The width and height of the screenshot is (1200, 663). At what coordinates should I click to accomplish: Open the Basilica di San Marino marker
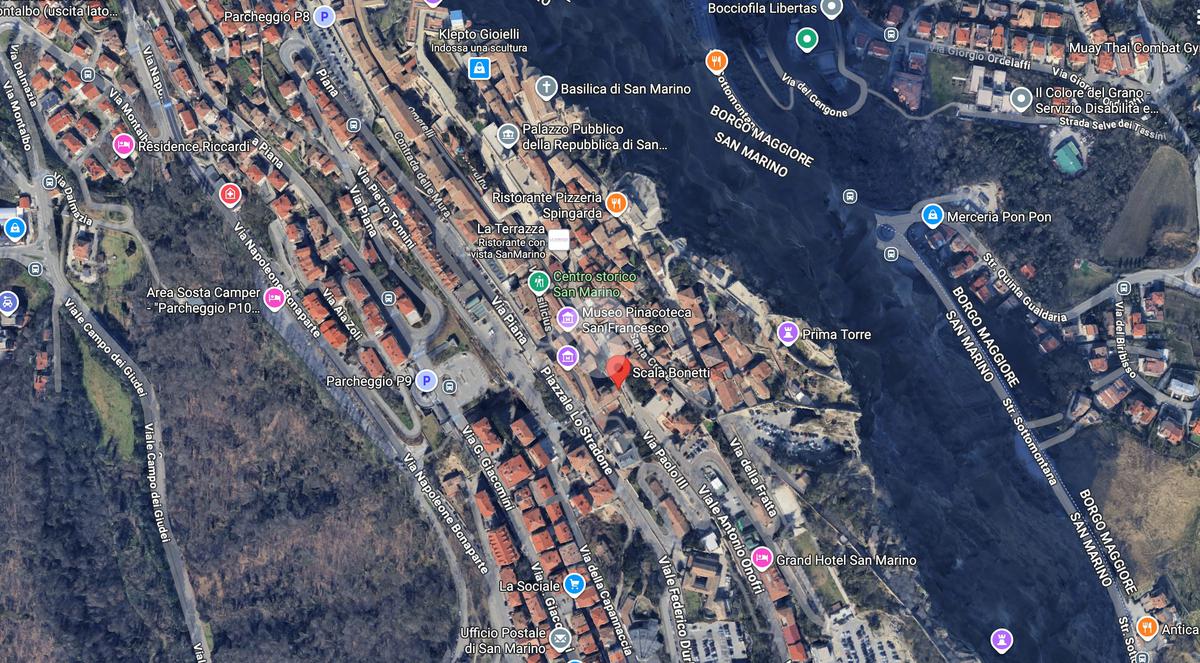click(x=546, y=88)
